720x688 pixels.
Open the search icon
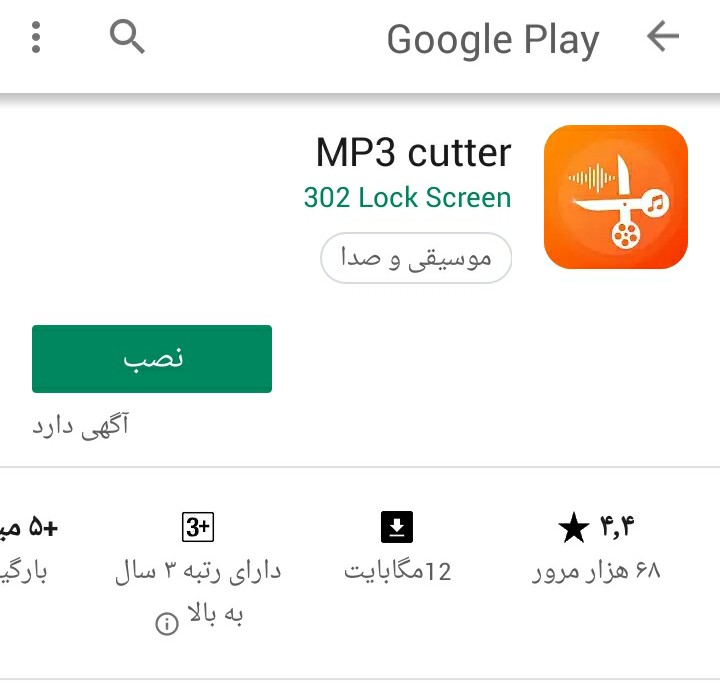(127, 38)
